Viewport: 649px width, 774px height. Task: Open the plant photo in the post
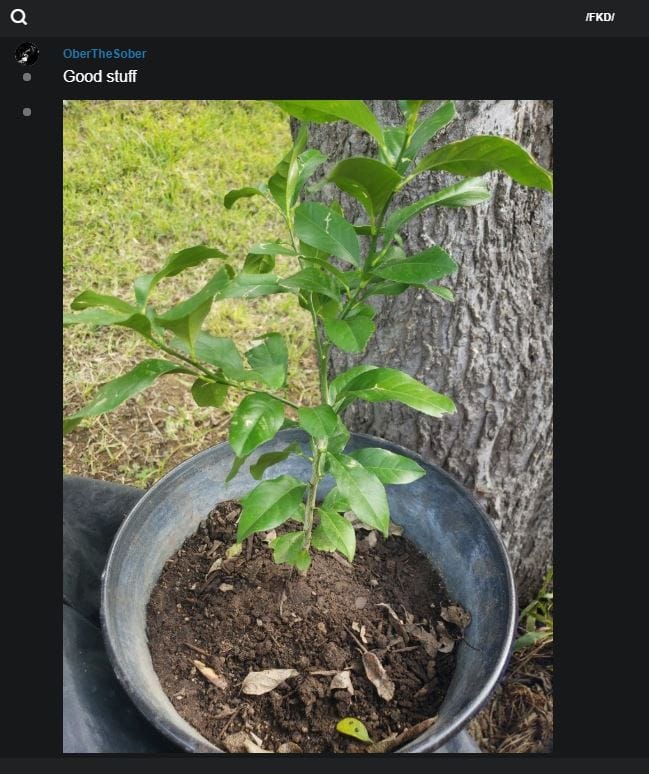coord(307,426)
